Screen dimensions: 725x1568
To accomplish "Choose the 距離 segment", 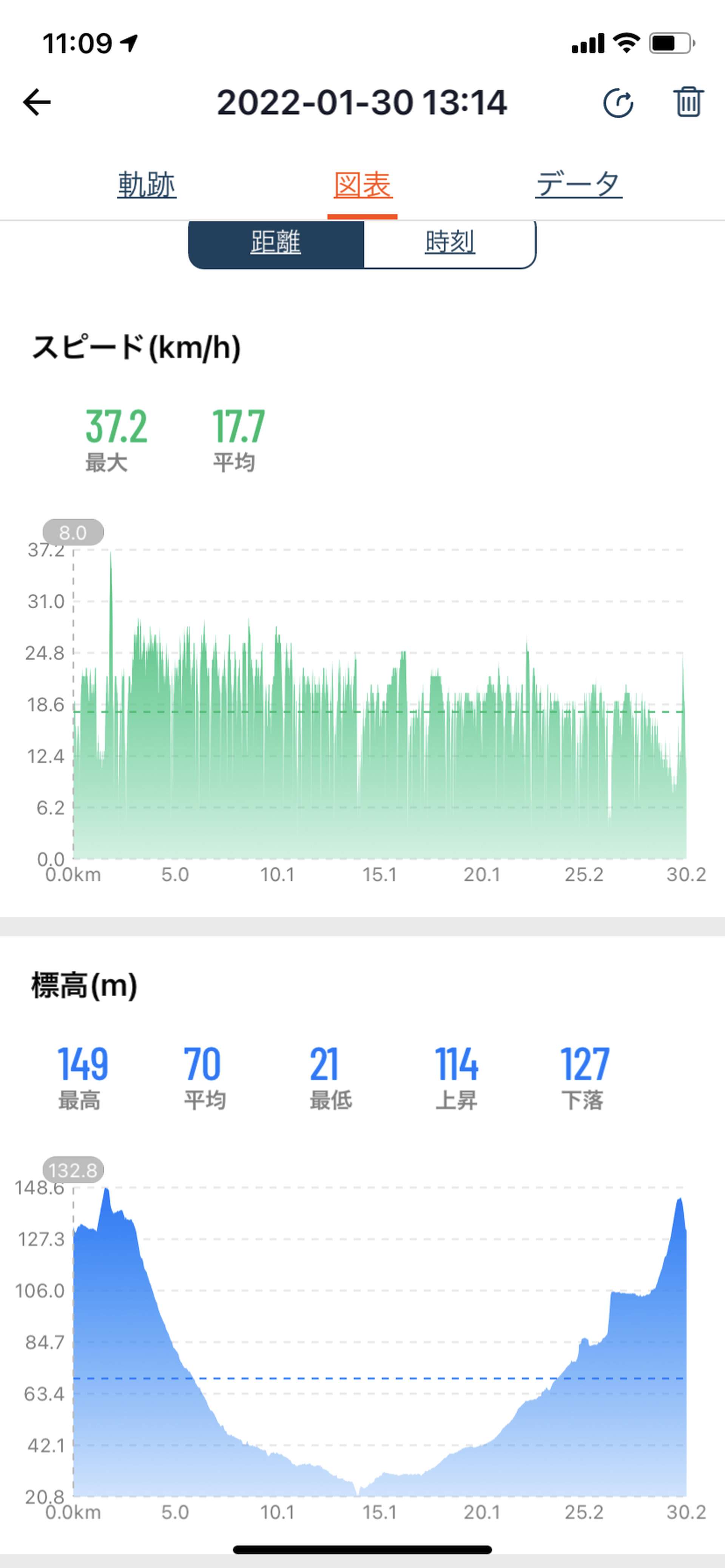I will (x=276, y=243).
